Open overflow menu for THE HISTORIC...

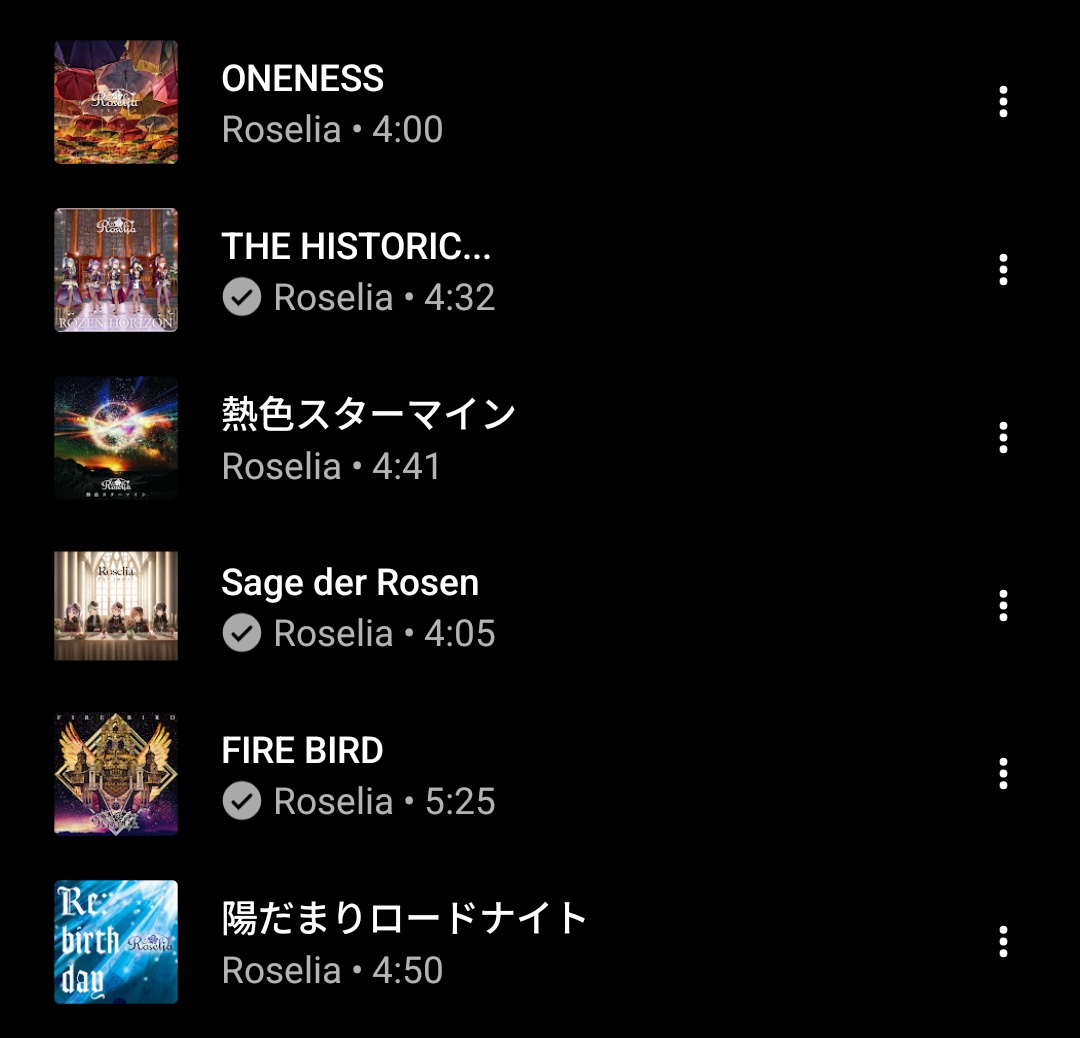coord(1003,270)
